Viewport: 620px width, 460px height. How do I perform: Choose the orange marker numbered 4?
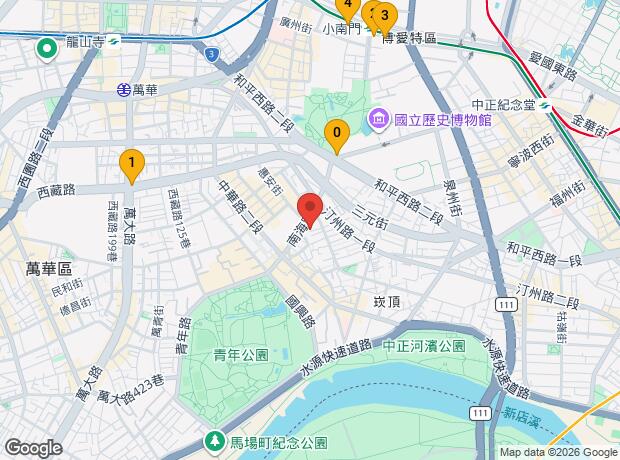[348, 9]
